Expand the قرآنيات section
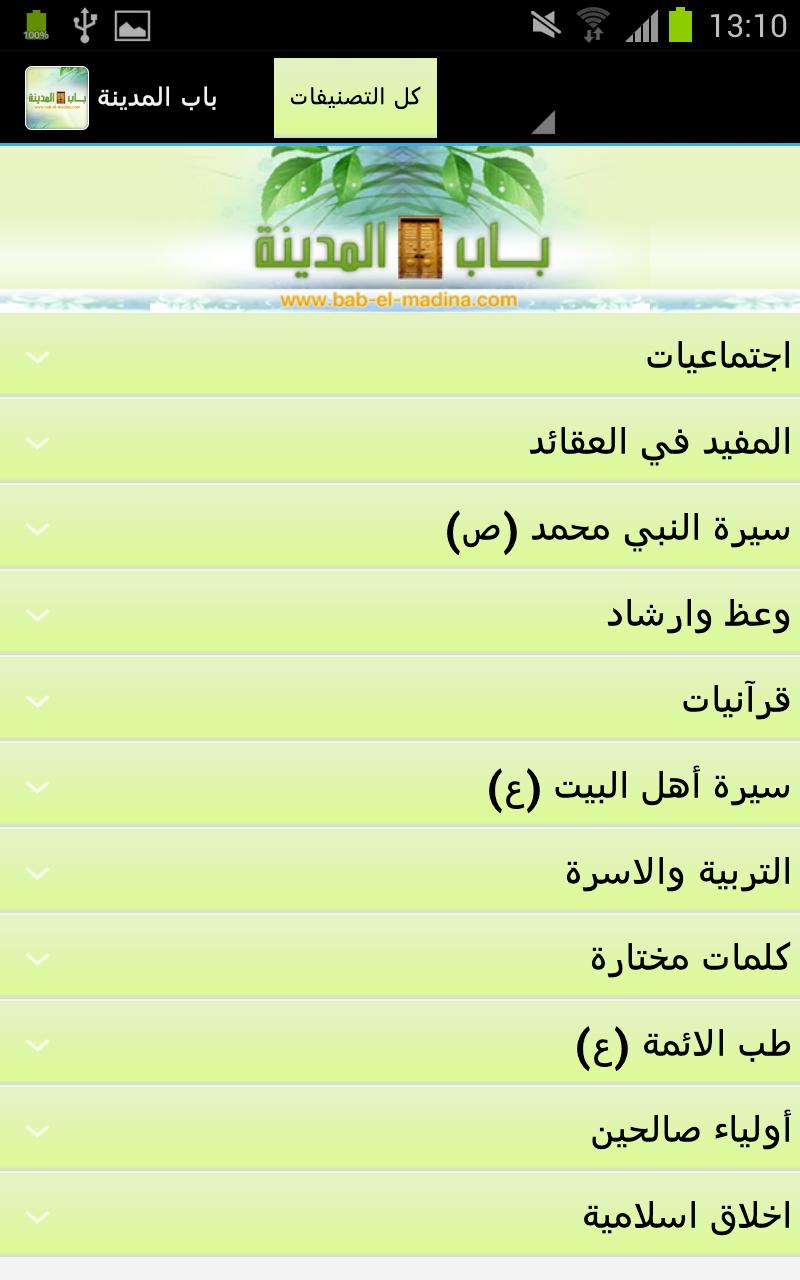This screenshot has width=800, height=1280. 400,698
